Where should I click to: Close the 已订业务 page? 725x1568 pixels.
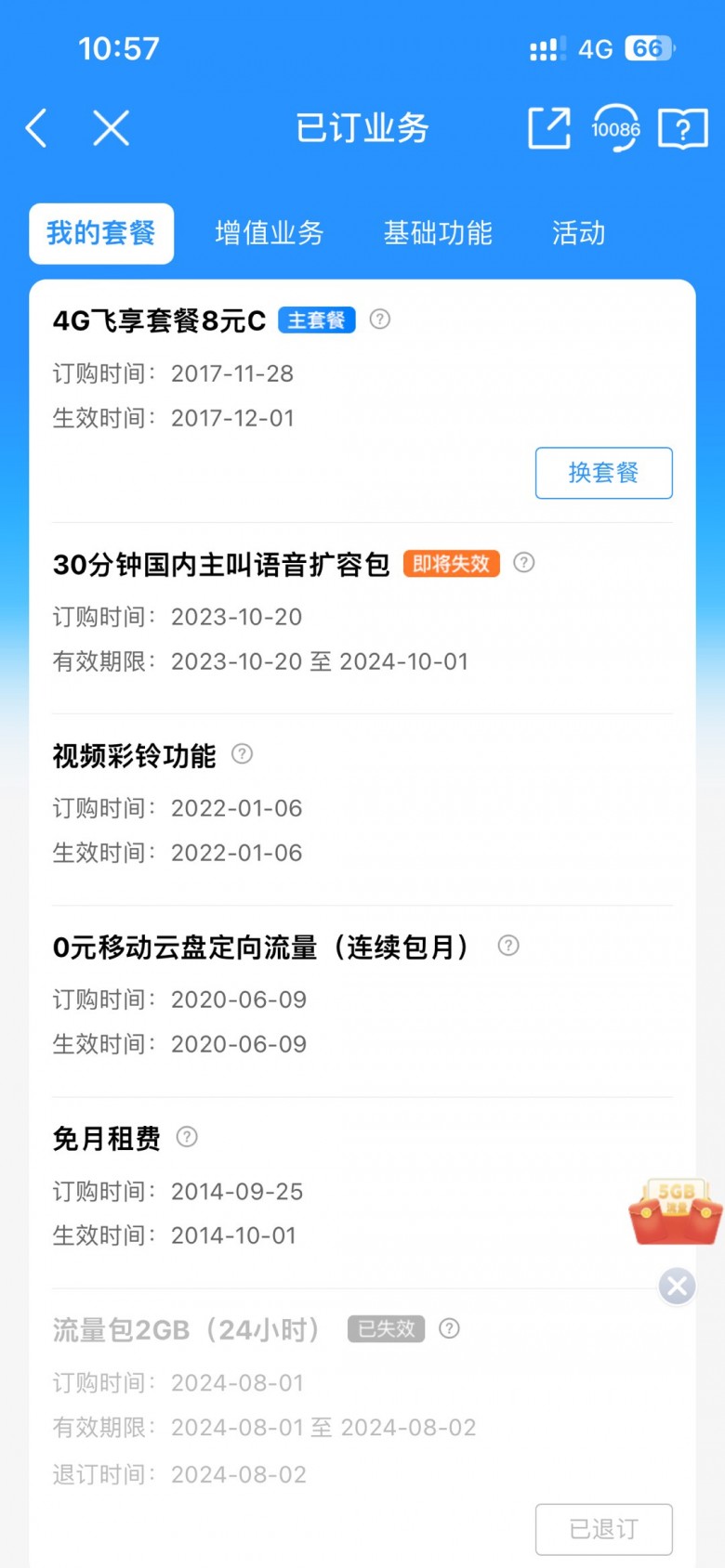click(112, 128)
